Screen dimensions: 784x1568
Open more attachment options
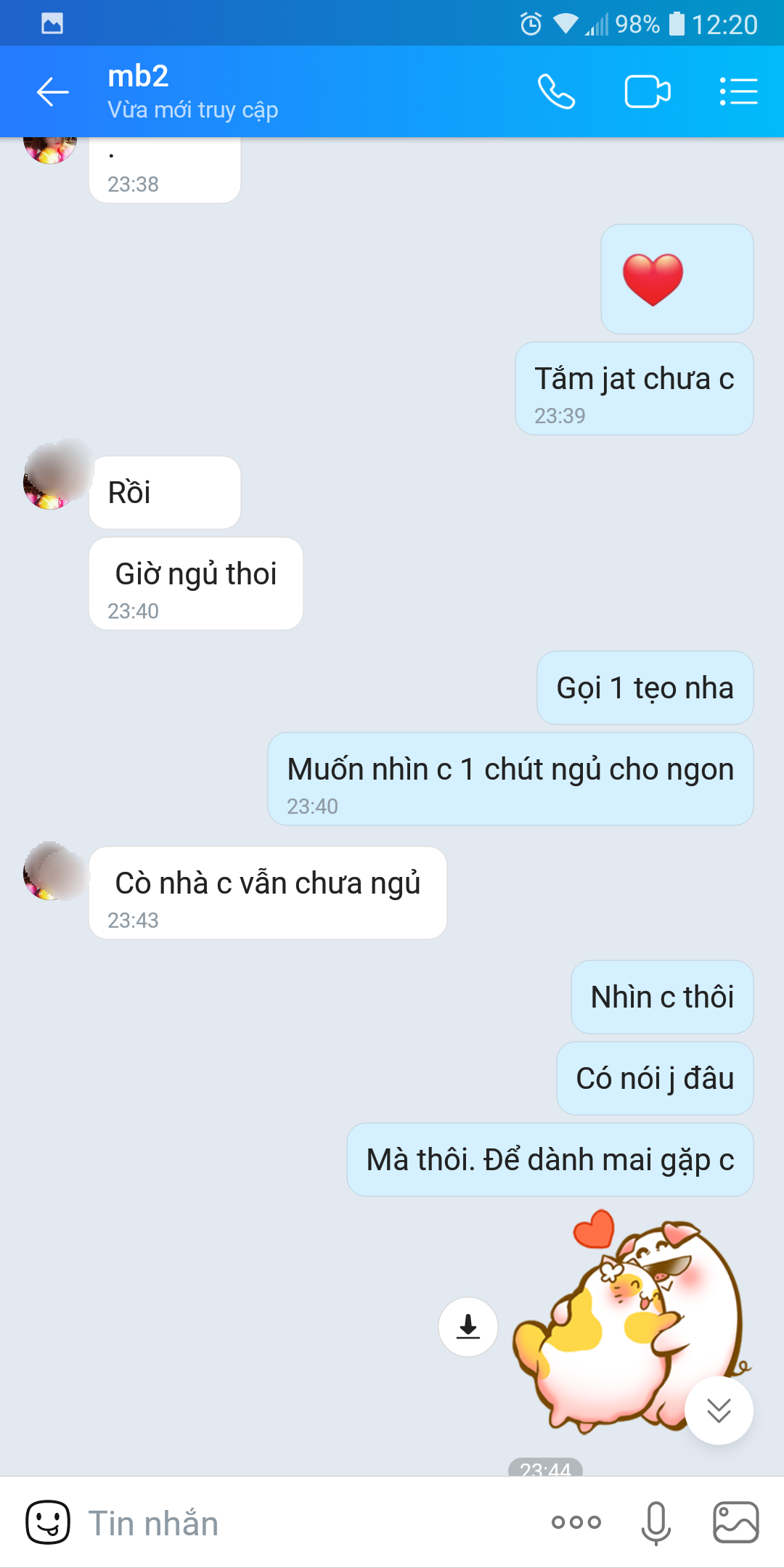coord(576,1522)
